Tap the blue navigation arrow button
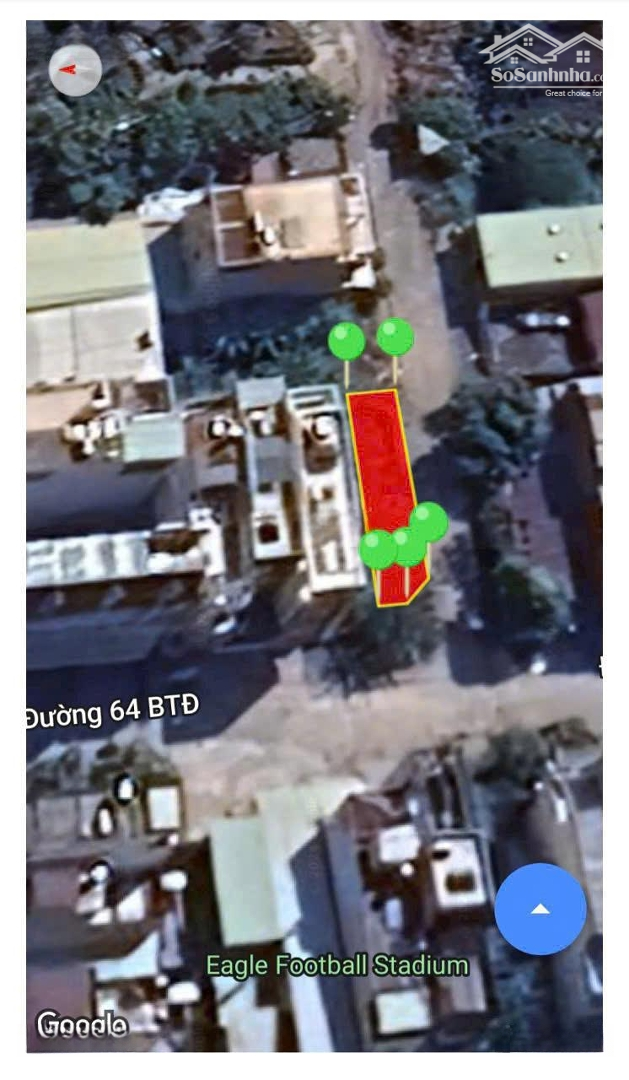Screen dimensions: 629x1080 [540, 908]
